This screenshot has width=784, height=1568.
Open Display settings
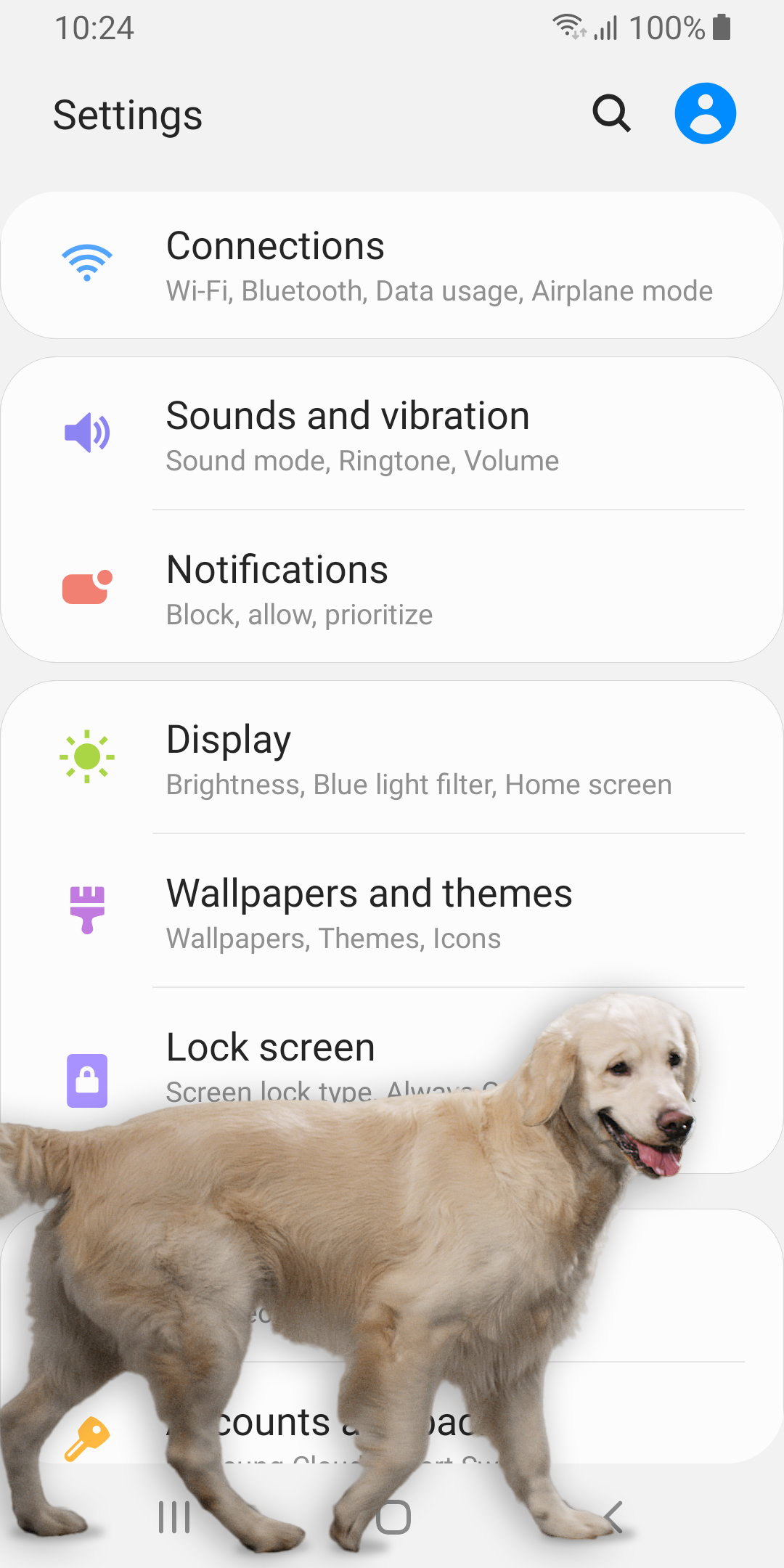[x=392, y=758]
